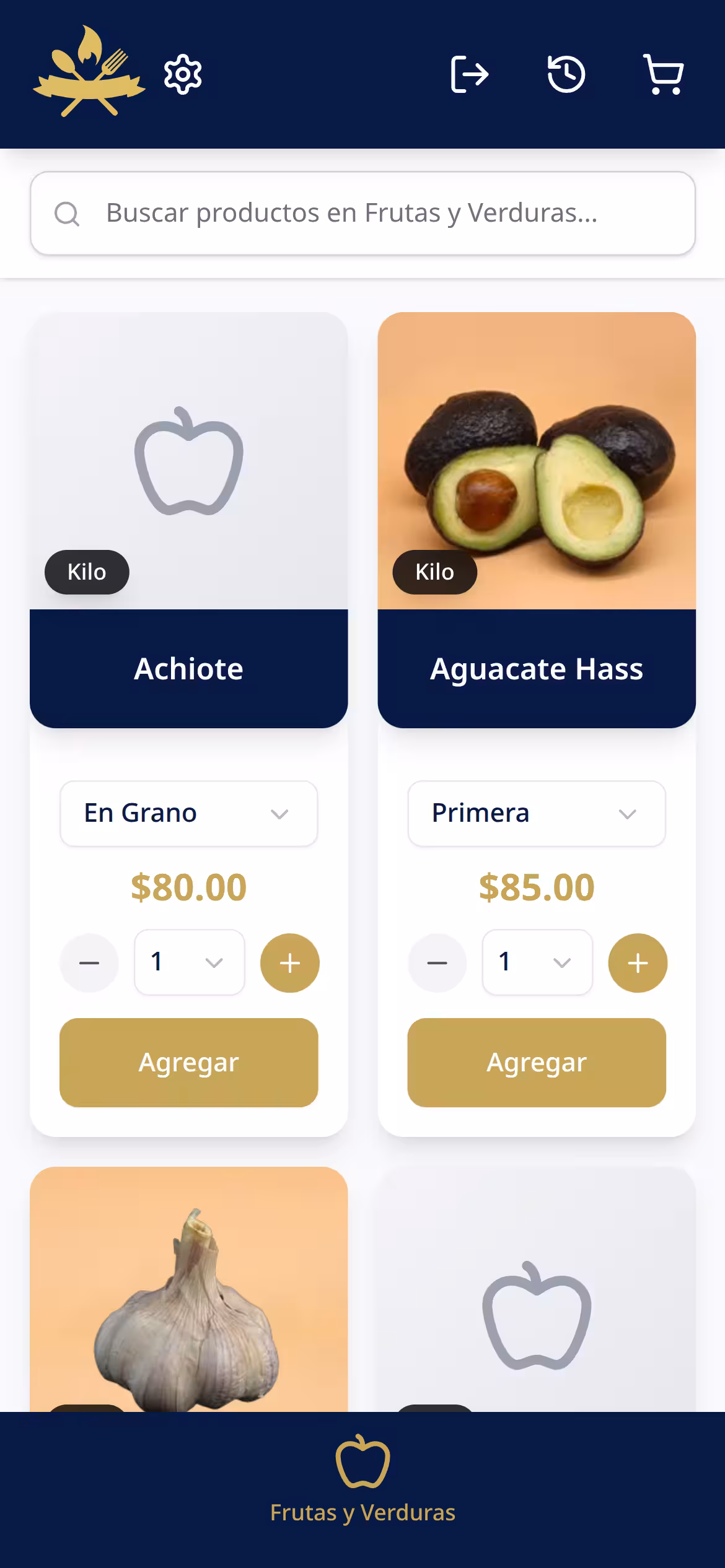Click the Kilo badge on Aguacate Hass

[434, 572]
